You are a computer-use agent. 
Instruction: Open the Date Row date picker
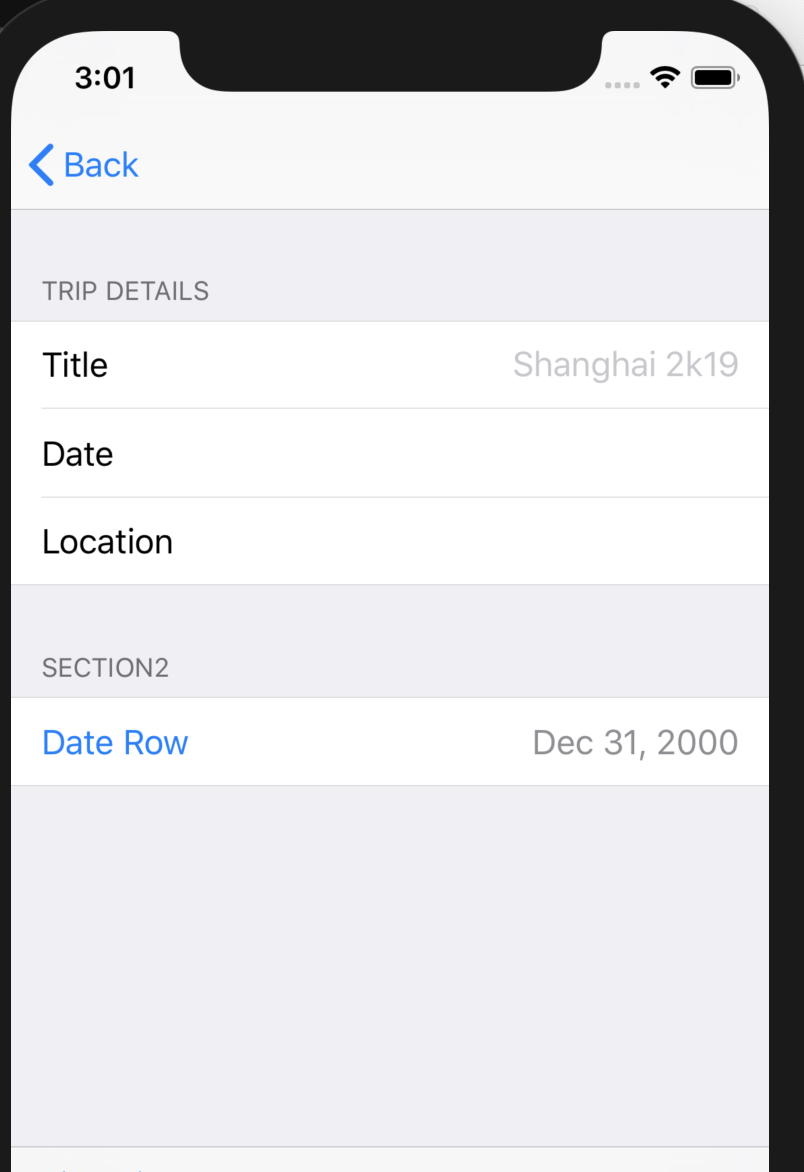[390, 742]
